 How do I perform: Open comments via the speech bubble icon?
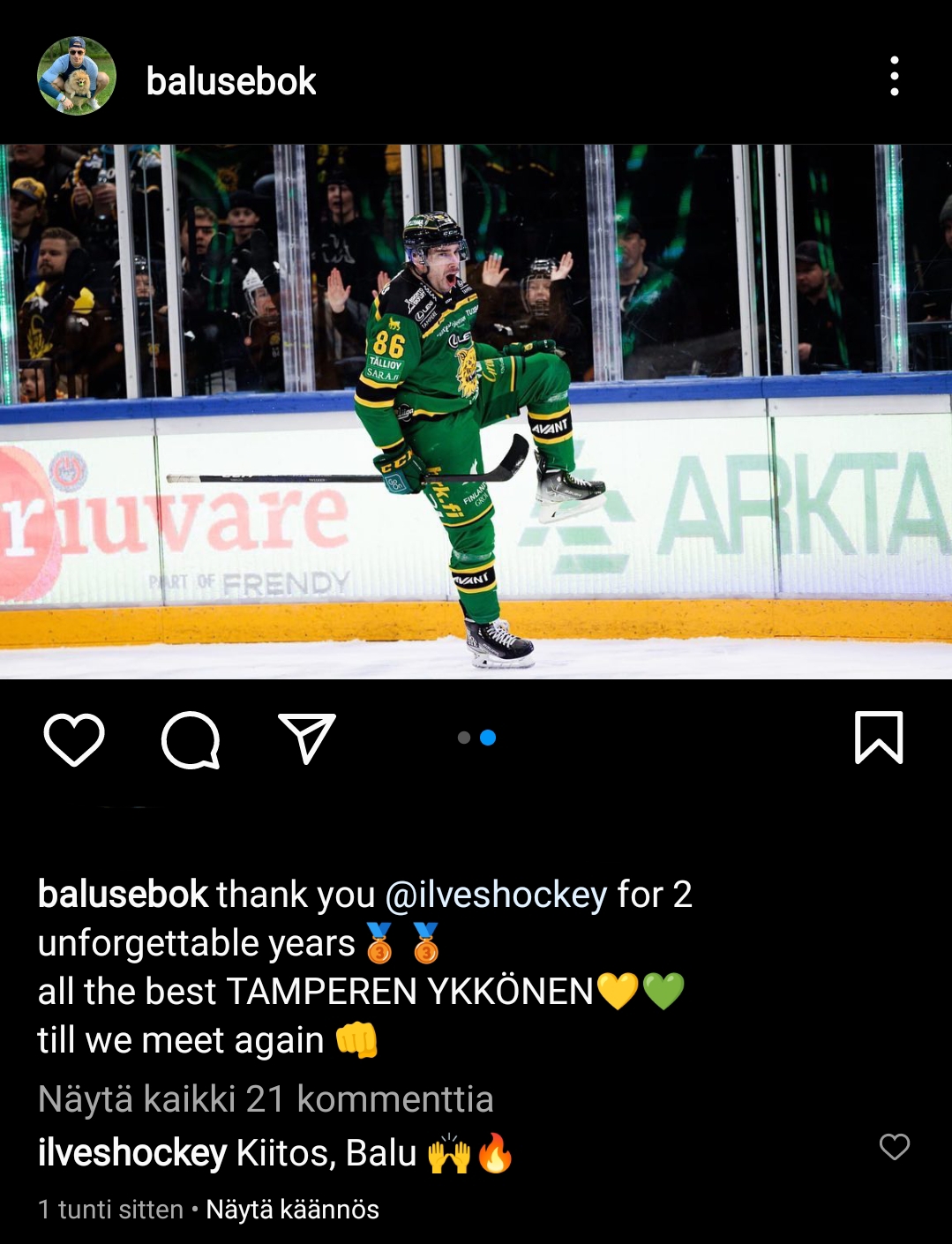click(191, 738)
